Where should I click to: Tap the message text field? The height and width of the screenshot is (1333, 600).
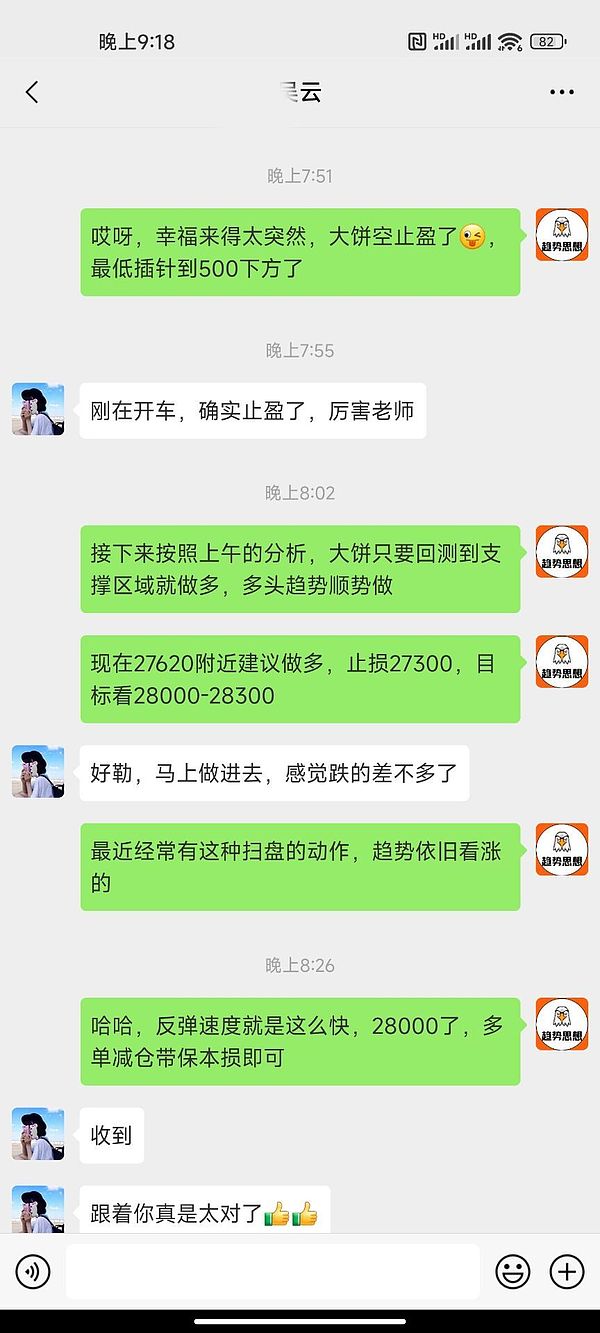pyautogui.click(x=272, y=1272)
